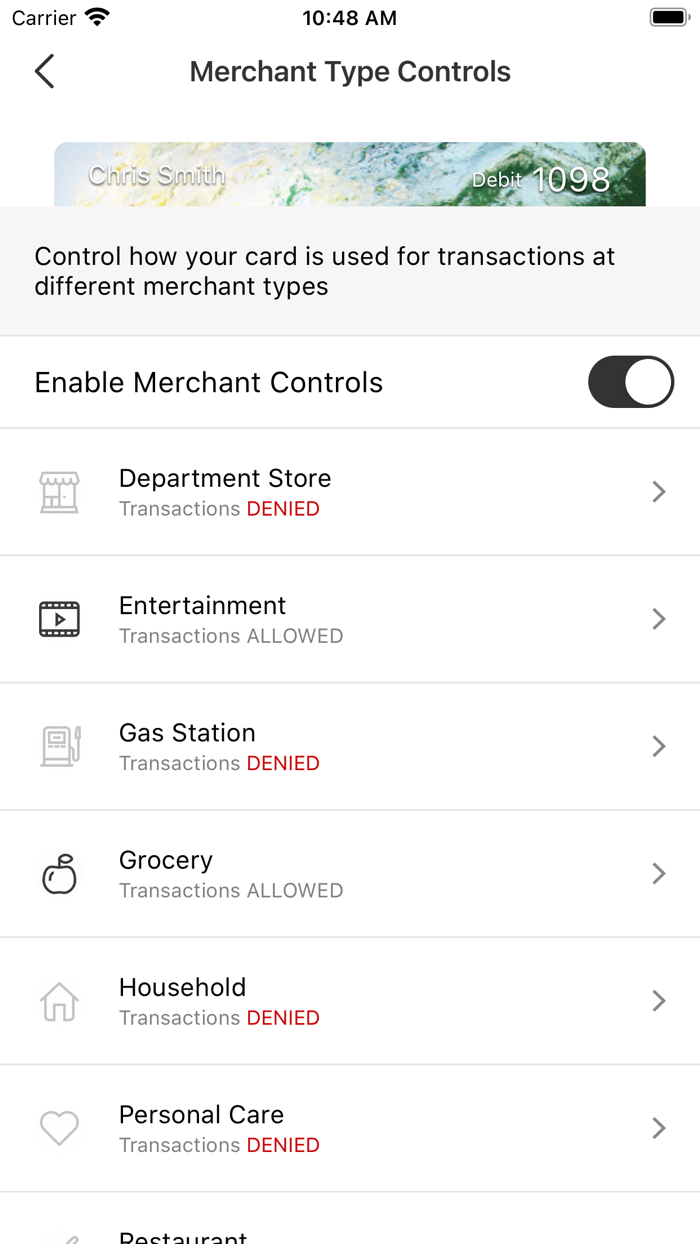Go back from Merchant Type Controls
The height and width of the screenshot is (1244, 700).
[45, 72]
